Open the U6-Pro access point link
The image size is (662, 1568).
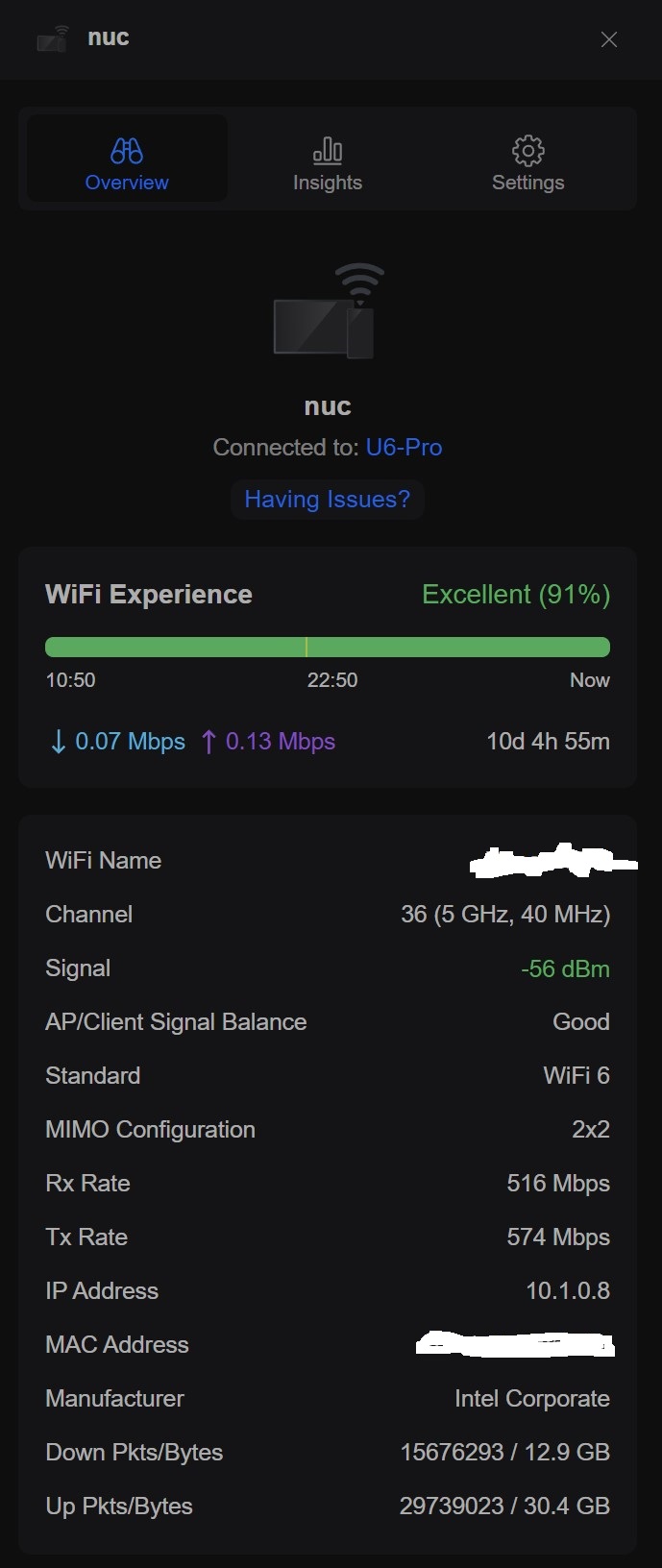click(x=404, y=448)
